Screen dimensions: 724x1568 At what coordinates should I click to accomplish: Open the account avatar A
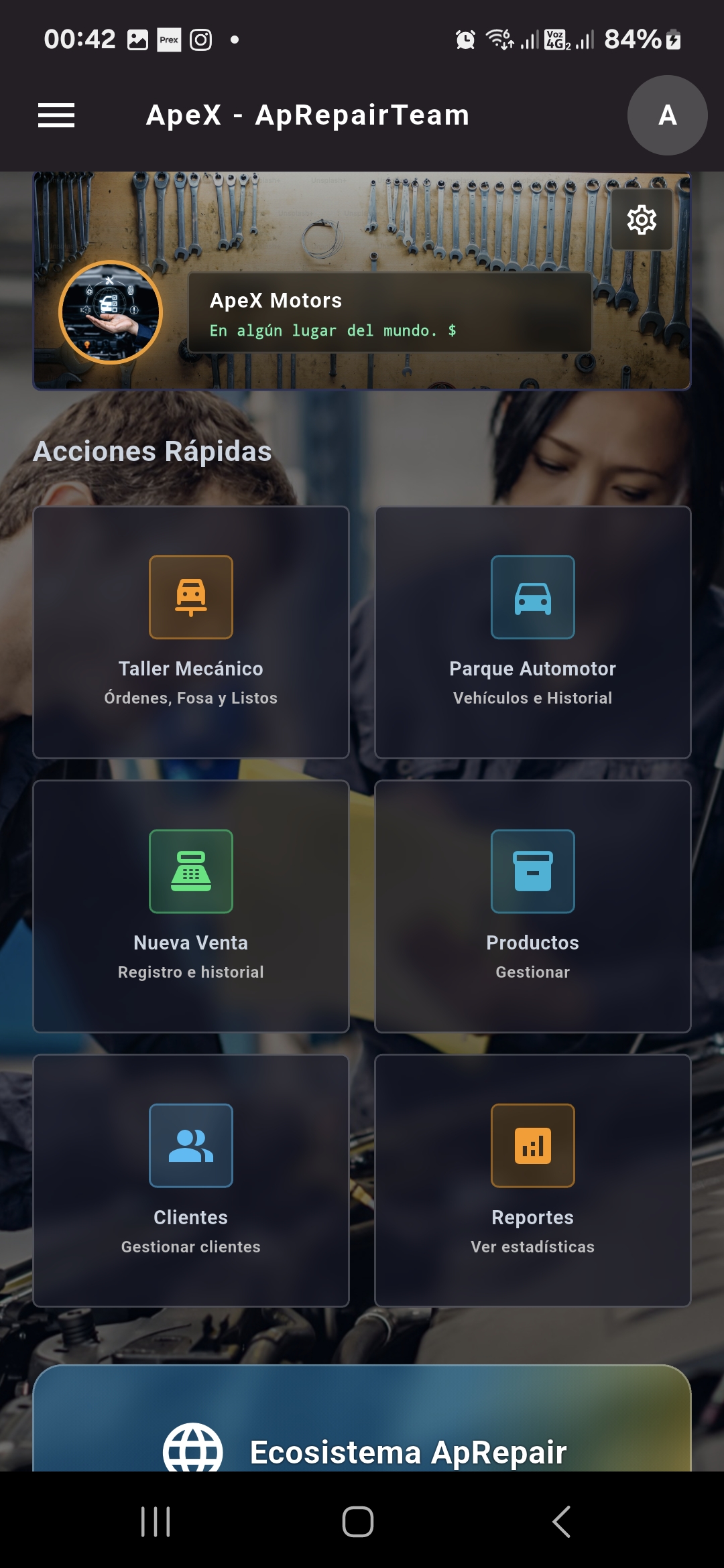(x=667, y=115)
